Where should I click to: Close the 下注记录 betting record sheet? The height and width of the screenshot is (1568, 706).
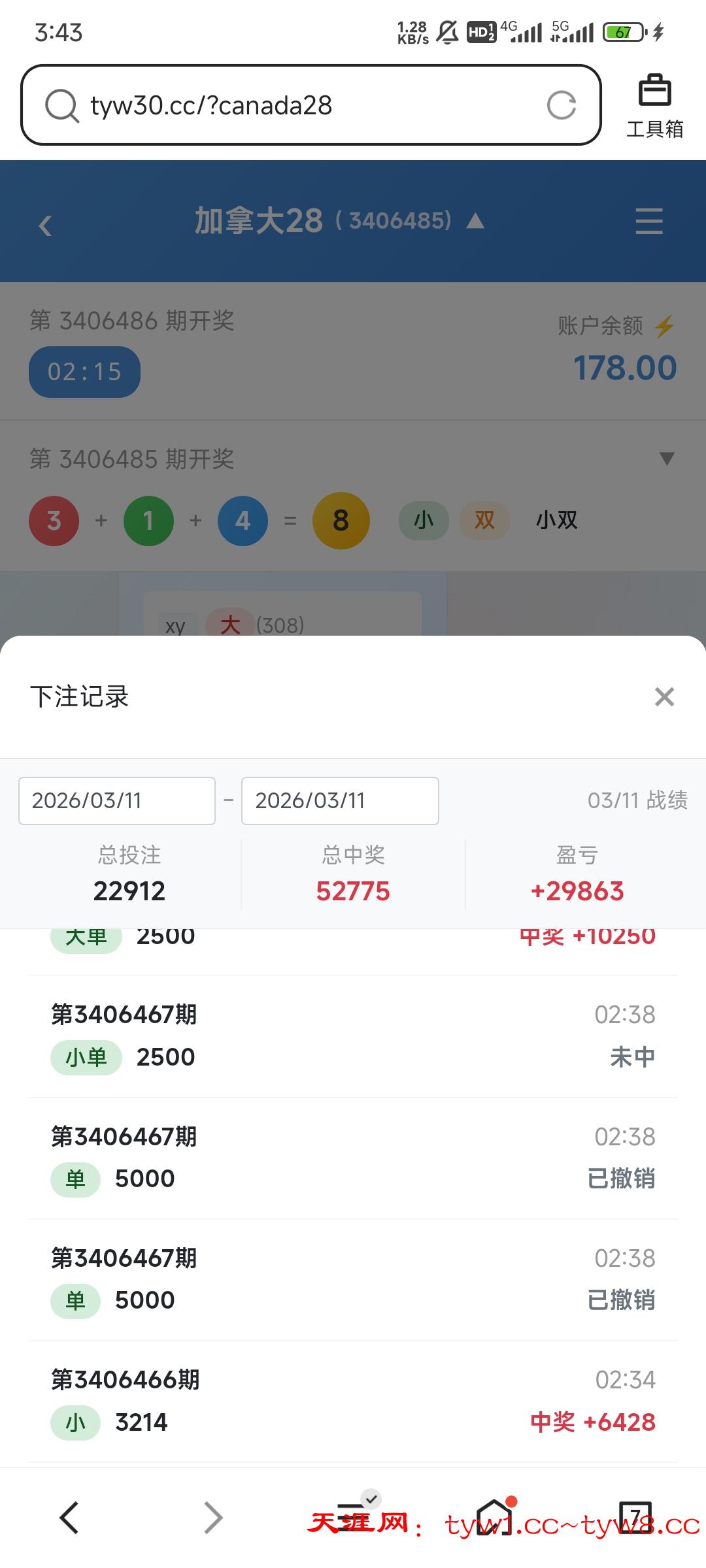[664, 697]
